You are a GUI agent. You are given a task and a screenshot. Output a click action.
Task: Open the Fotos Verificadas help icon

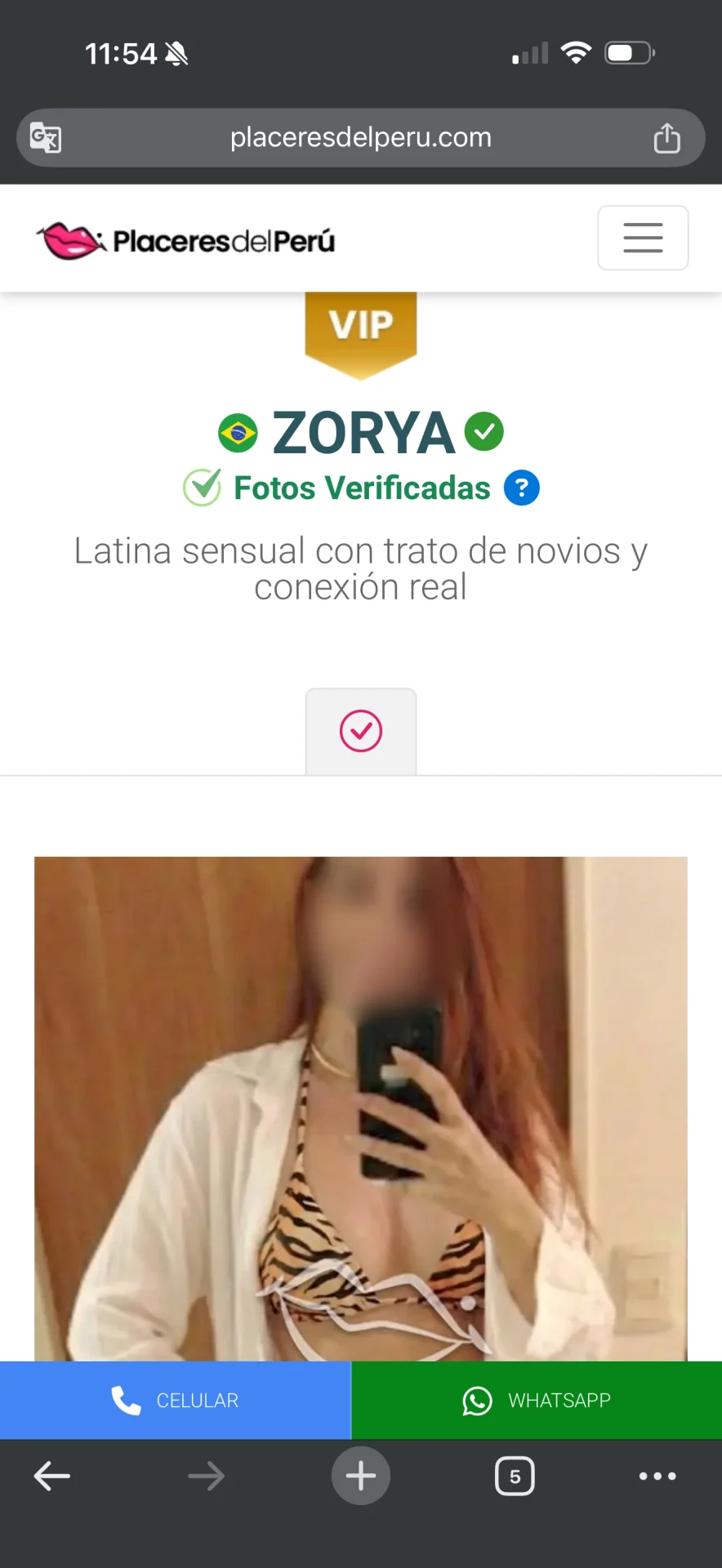click(521, 488)
